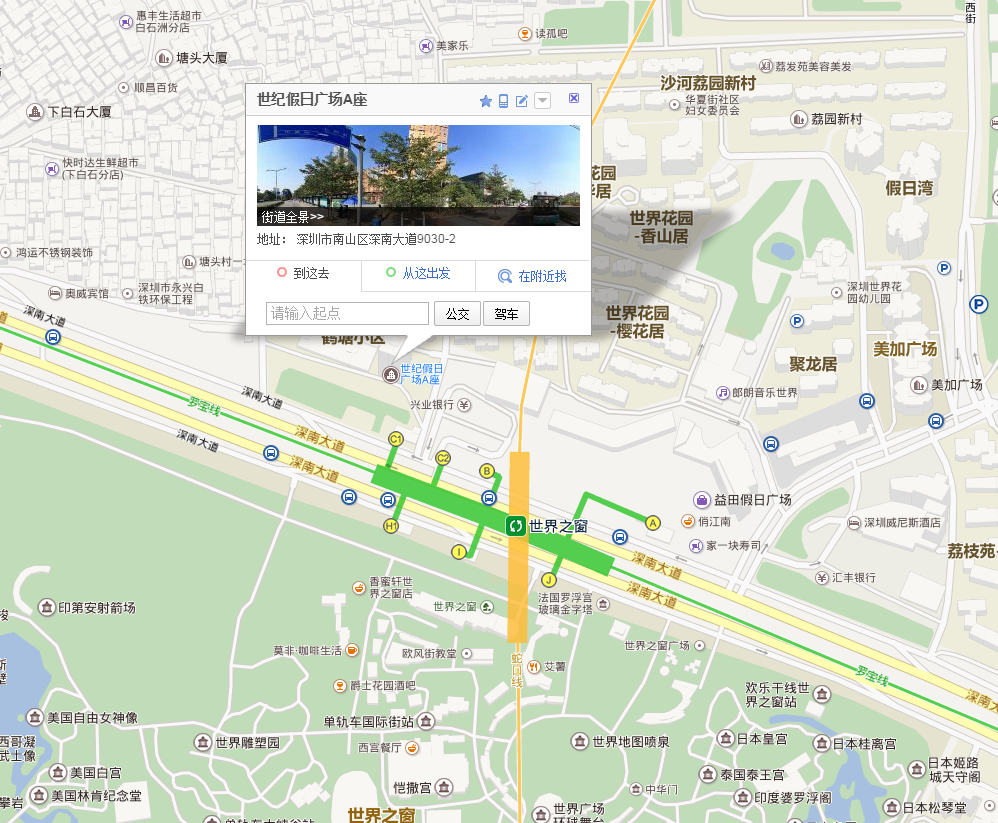Open the 街道全景 street view image
The width and height of the screenshot is (998, 823).
click(418, 175)
